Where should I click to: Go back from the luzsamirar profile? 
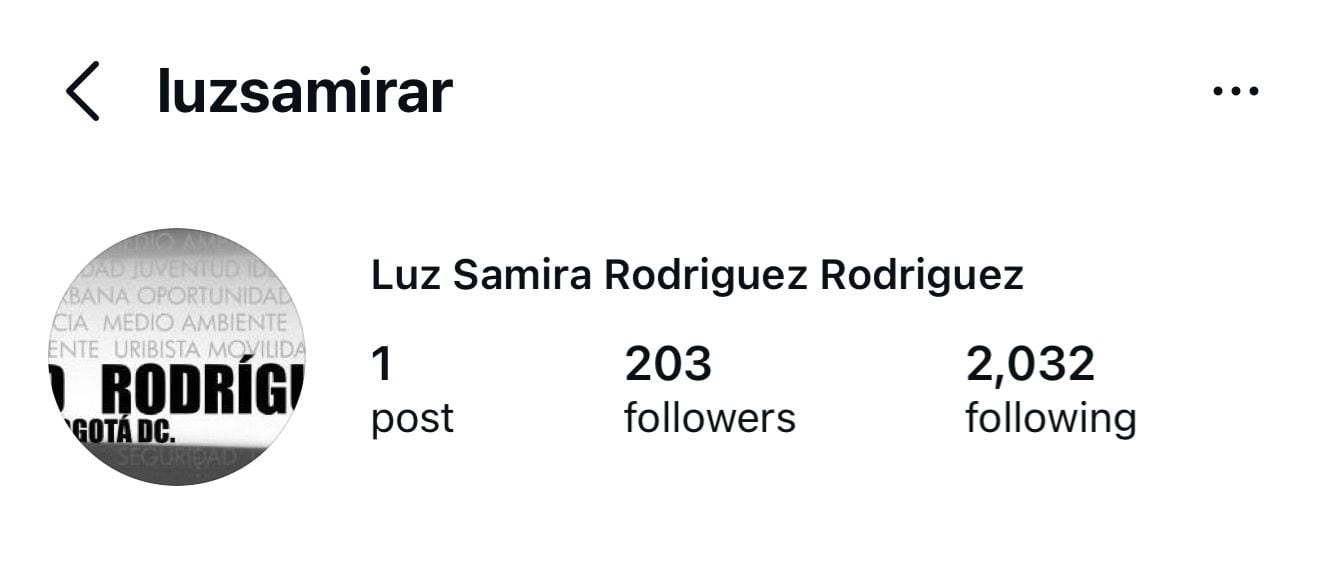click(83, 91)
